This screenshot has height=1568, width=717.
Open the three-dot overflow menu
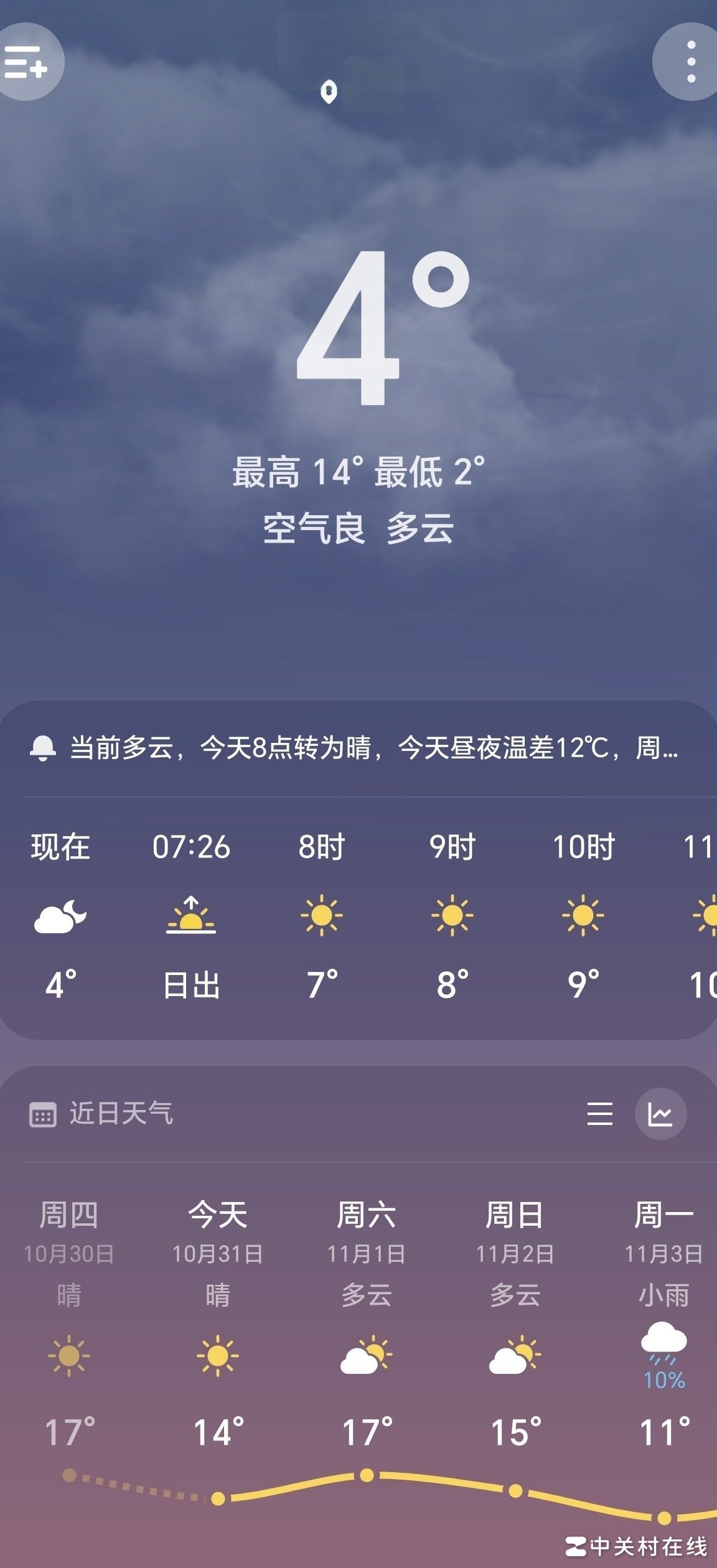(x=690, y=62)
